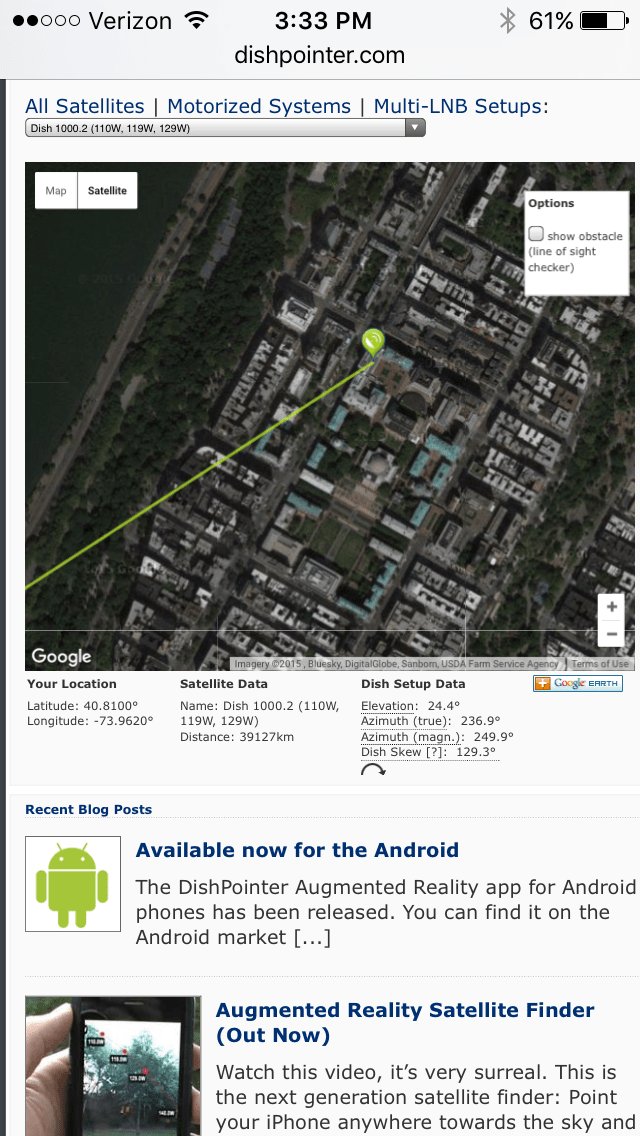The height and width of the screenshot is (1136, 640).
Task: Enable the show obstacle checkbox
Action: (x=536, y=234)
